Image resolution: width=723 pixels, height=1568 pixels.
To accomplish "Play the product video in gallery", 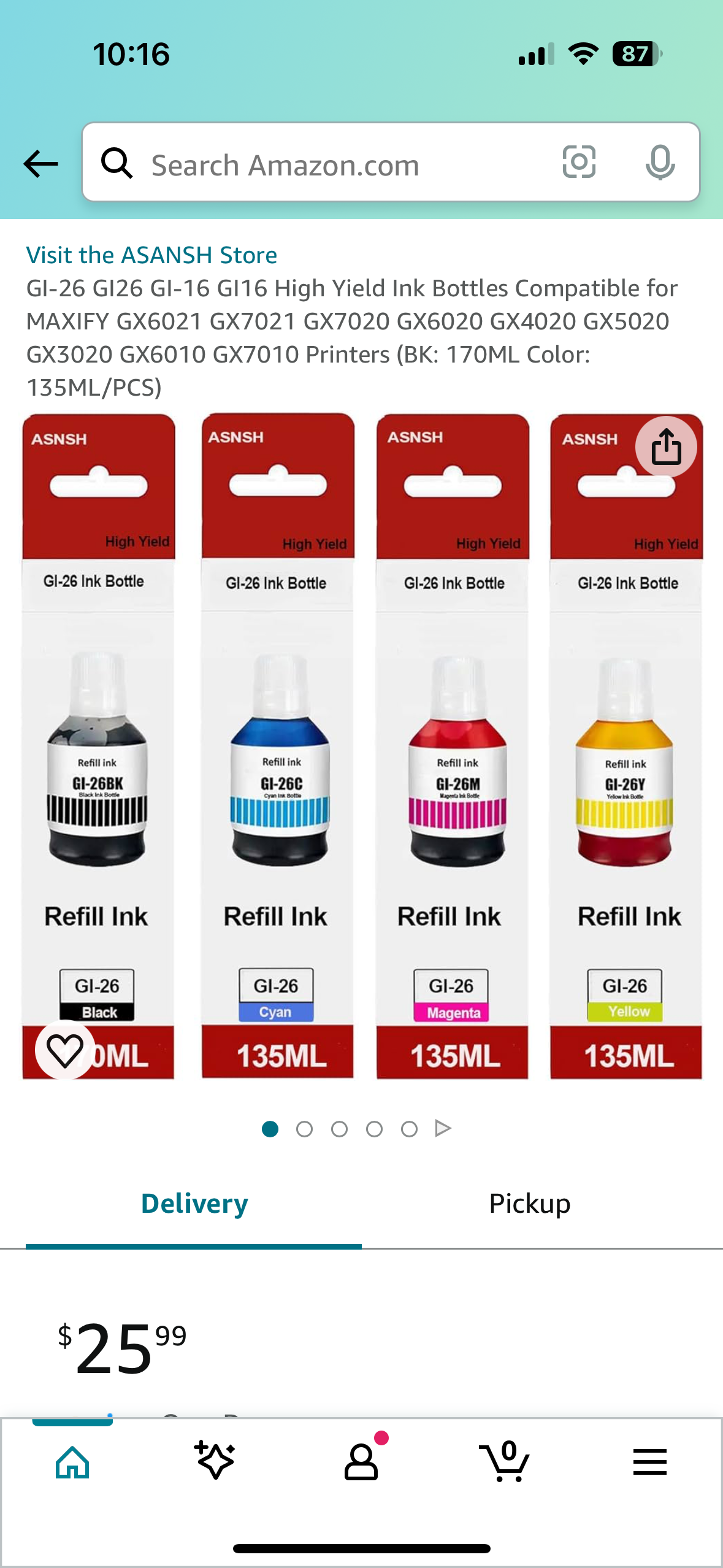I will (x=443, y=1128).
